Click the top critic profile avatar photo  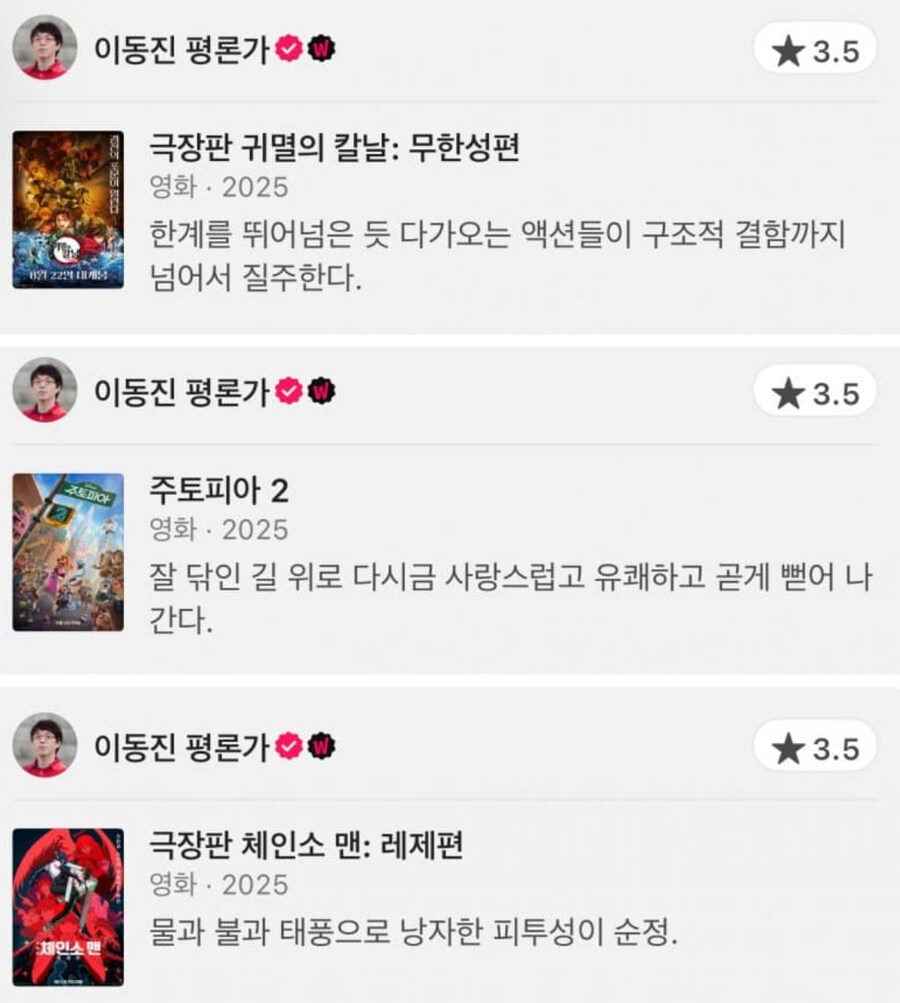click(44, 45)
